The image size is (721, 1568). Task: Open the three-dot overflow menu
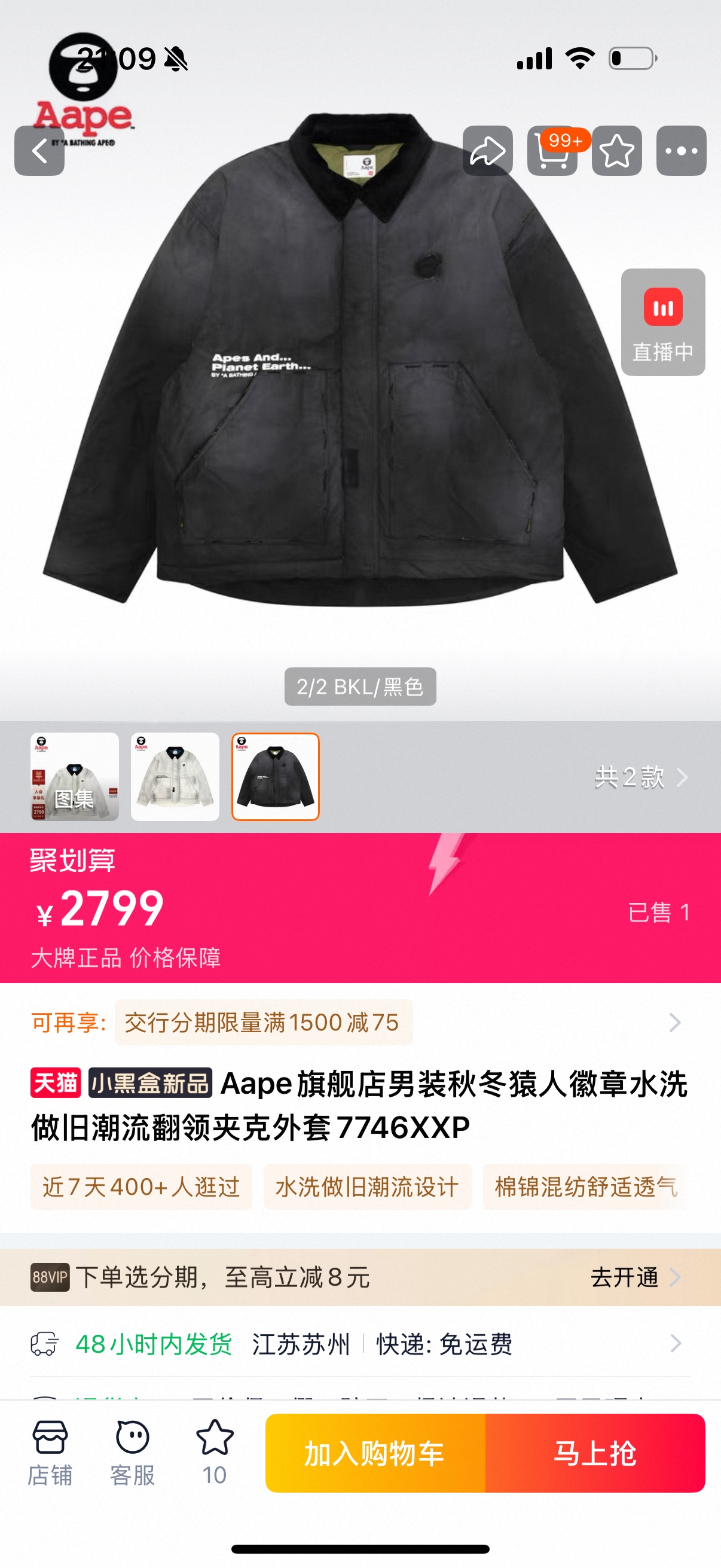[x=681, y=151]
